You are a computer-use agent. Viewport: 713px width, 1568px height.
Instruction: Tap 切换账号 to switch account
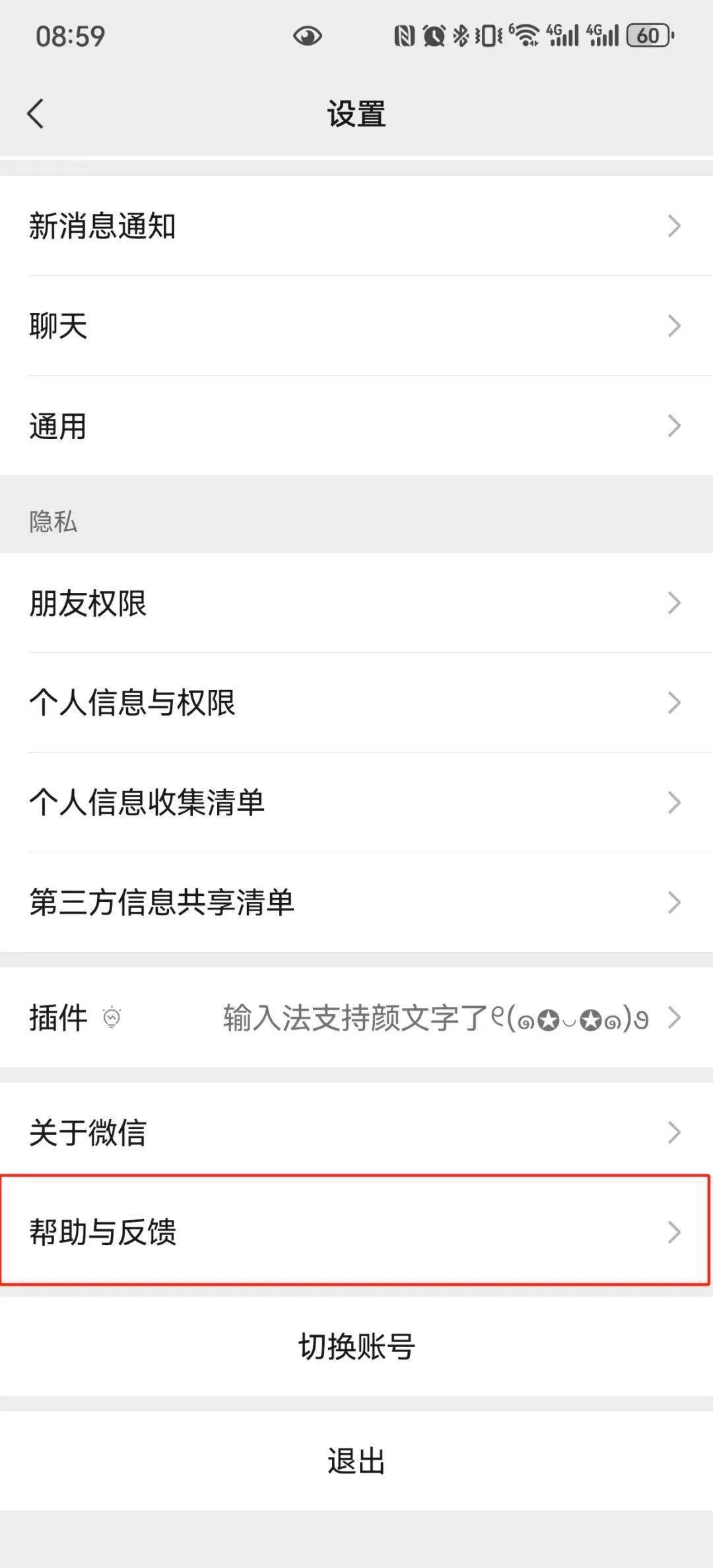(356, 1346)
